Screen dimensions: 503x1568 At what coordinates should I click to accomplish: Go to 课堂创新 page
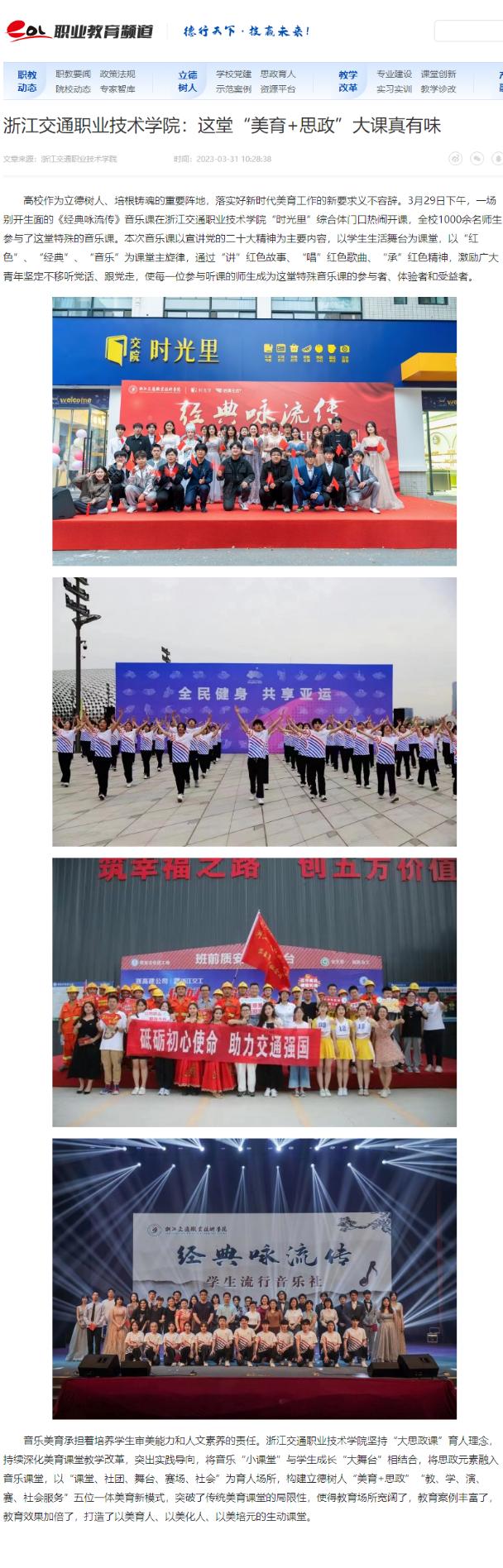438,74
